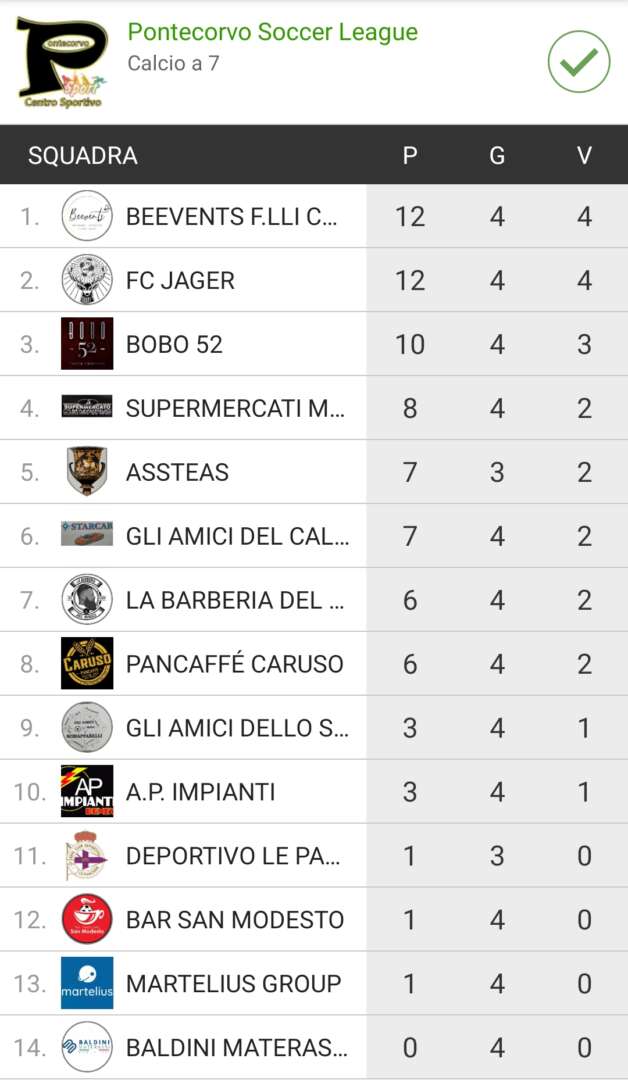Select the A.P. IMPIANTI team
Image resolution: width=628 pixels, height=1080 pixels.
[314, 792]
